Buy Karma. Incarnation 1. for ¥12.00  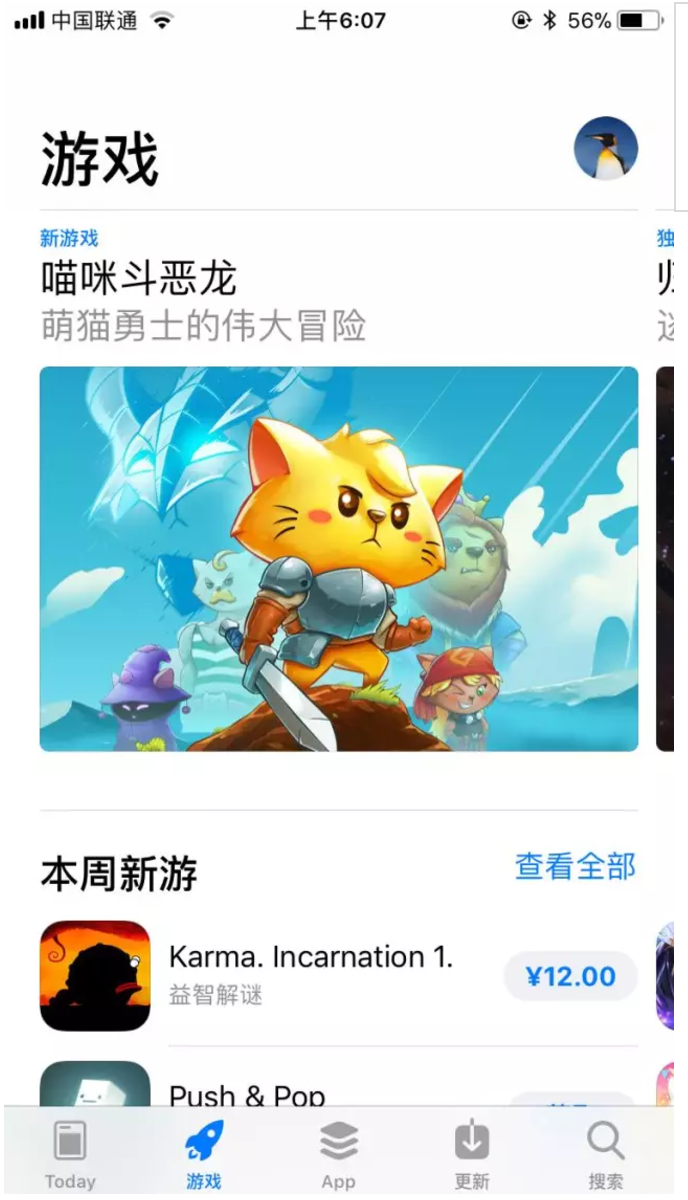[570, 977]
